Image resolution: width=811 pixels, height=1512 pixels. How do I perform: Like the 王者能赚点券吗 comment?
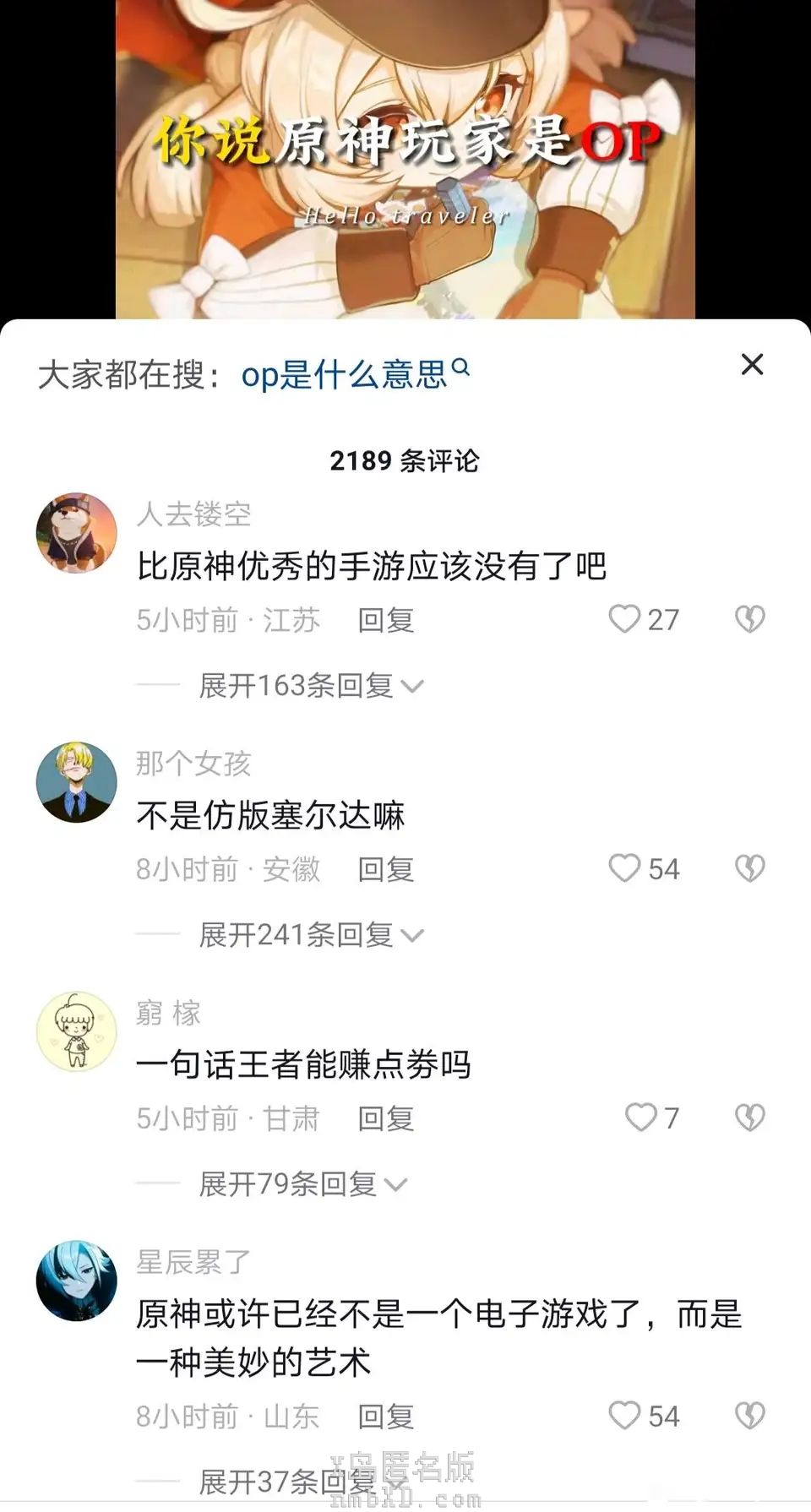pos(641,1118)
